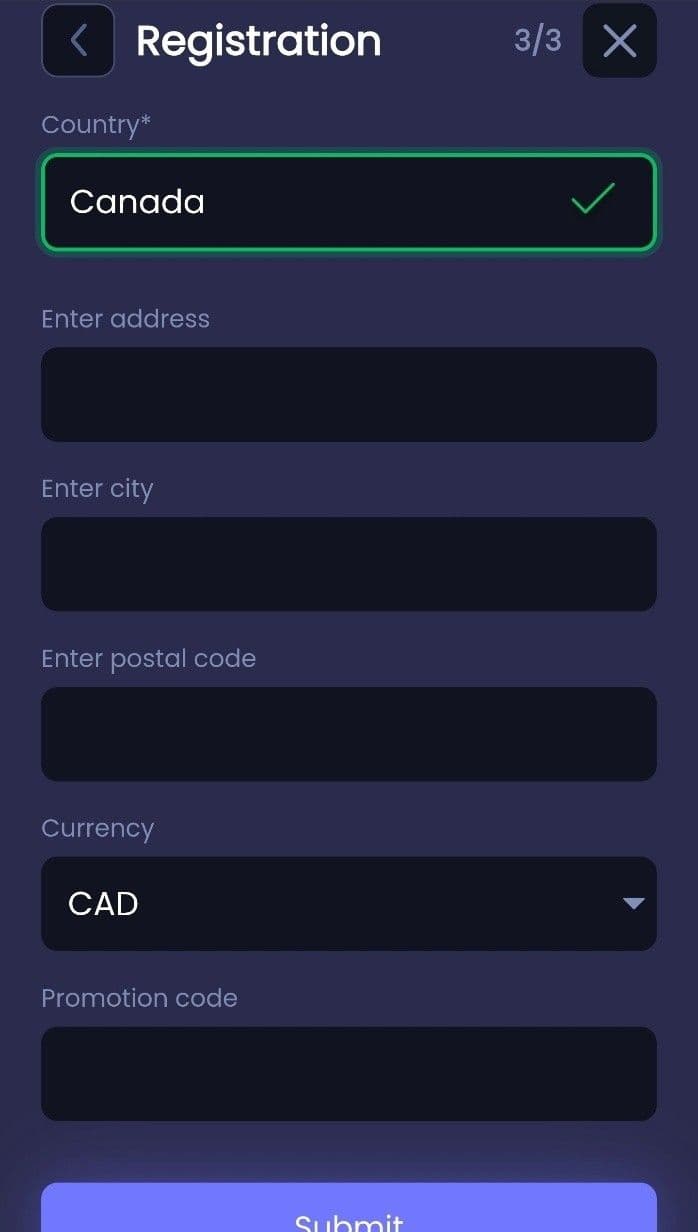Tap the Enter city field
698x1232 pixels.
click(x=348, y=564)
